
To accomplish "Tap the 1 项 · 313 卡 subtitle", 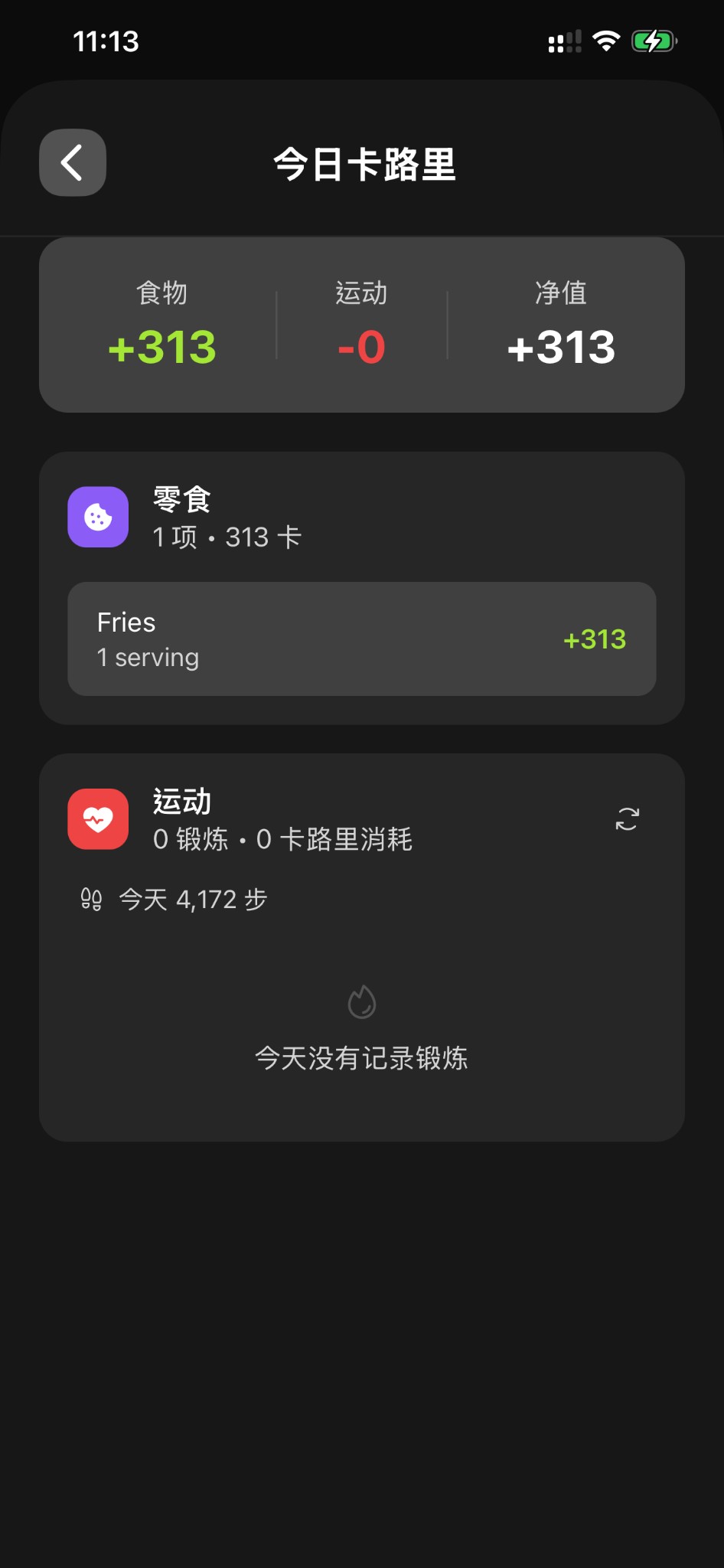I will [x=227, y=537].
